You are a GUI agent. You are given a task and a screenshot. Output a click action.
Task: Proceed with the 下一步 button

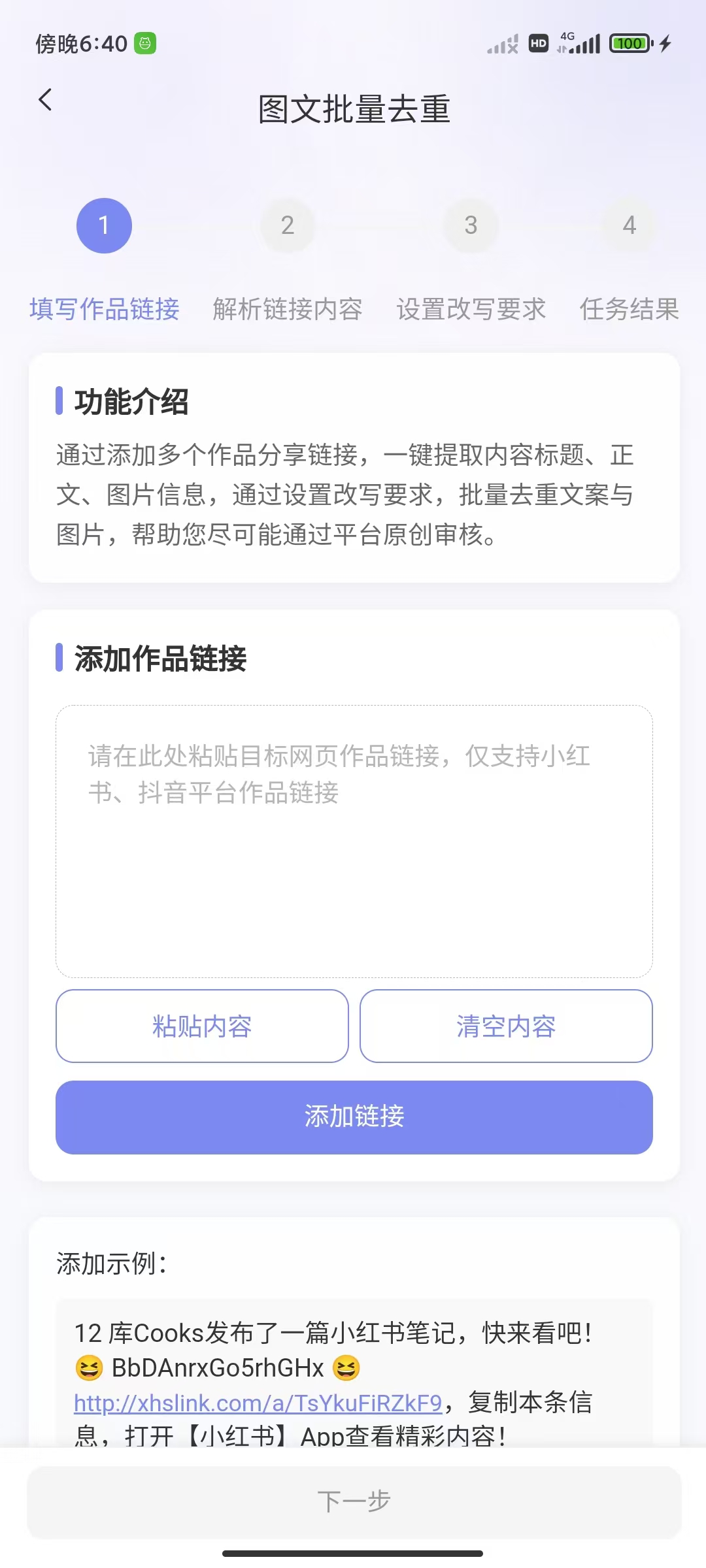[354, 1501]
